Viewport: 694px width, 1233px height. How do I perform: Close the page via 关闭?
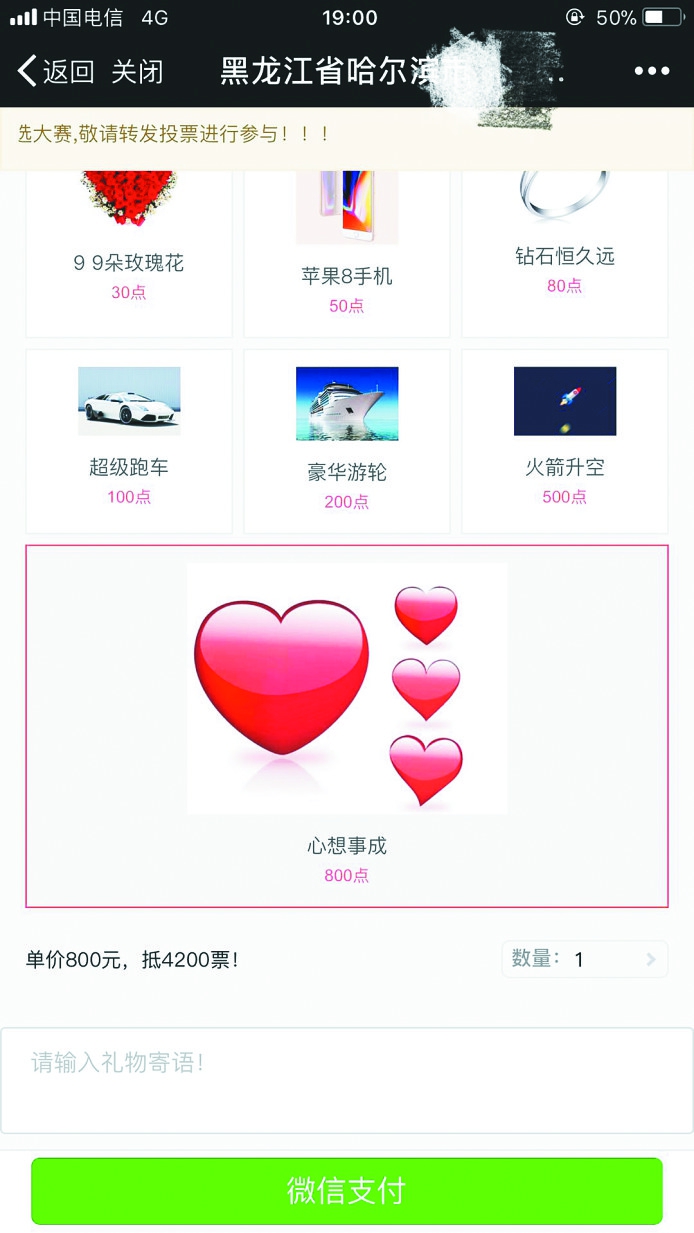click(137, 72)
